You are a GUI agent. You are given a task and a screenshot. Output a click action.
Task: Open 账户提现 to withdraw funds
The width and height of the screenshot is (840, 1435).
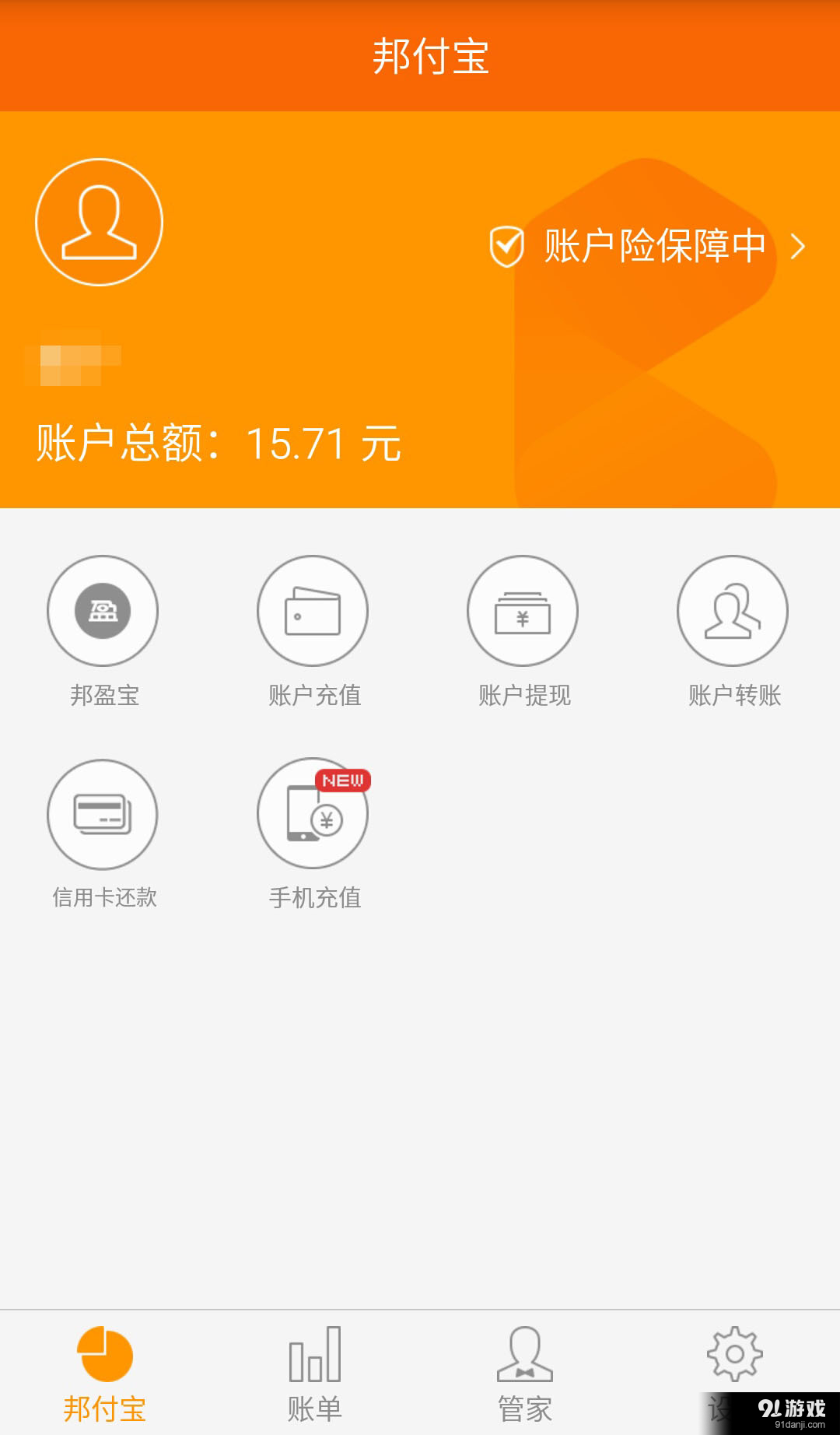click(x=523, y=612)
